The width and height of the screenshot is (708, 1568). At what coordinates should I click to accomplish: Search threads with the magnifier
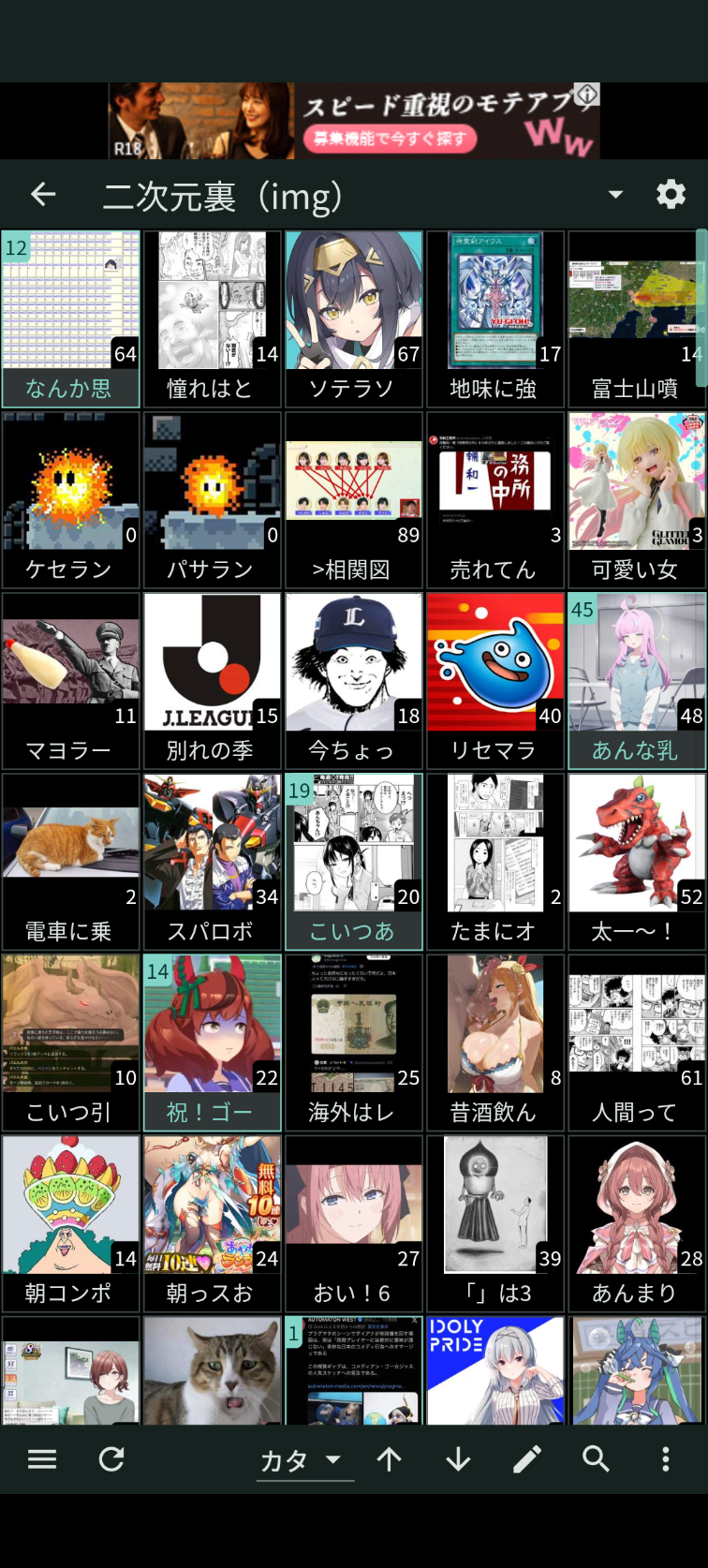(596, 1458)
